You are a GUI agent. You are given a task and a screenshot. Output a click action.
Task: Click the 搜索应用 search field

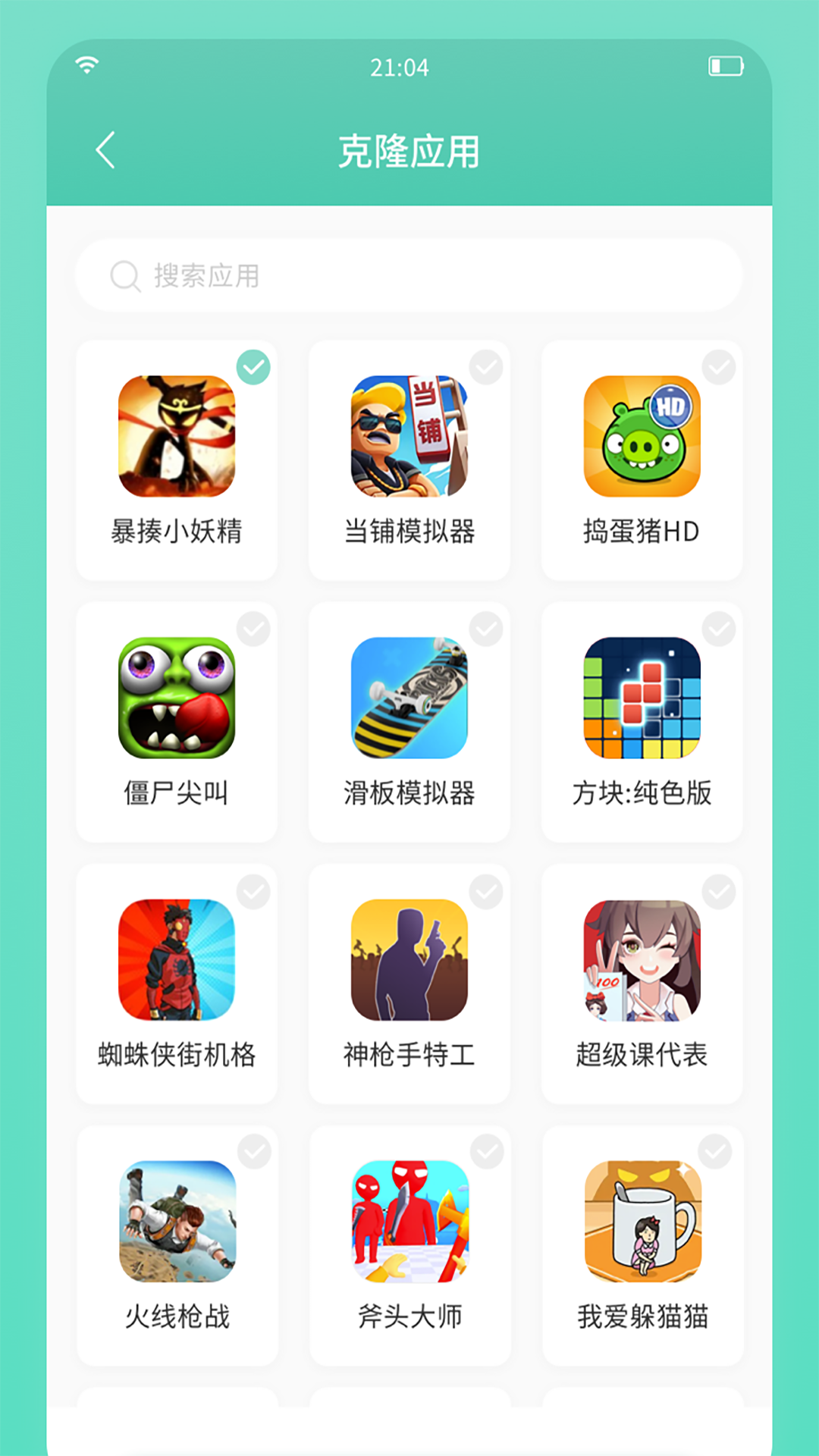[409, 276]
